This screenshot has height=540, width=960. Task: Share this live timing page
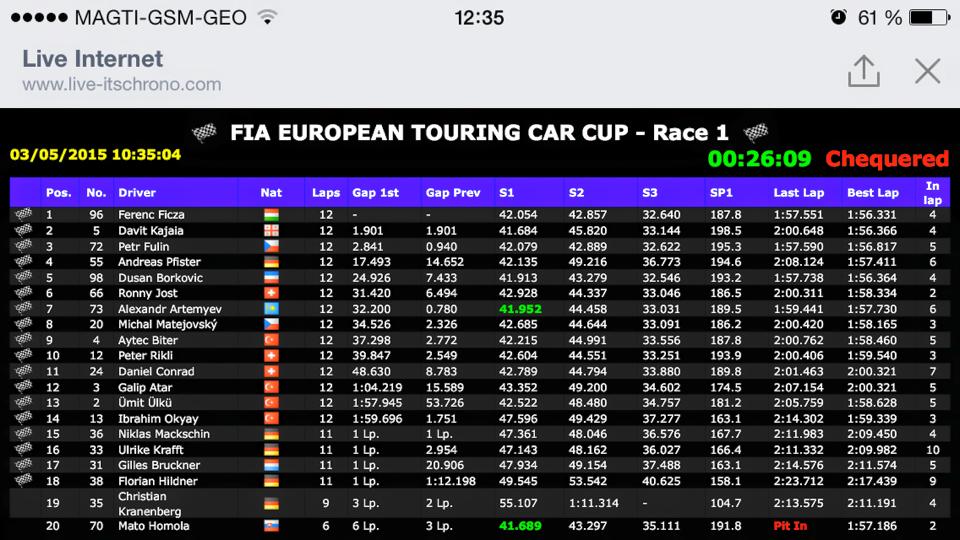863,71
